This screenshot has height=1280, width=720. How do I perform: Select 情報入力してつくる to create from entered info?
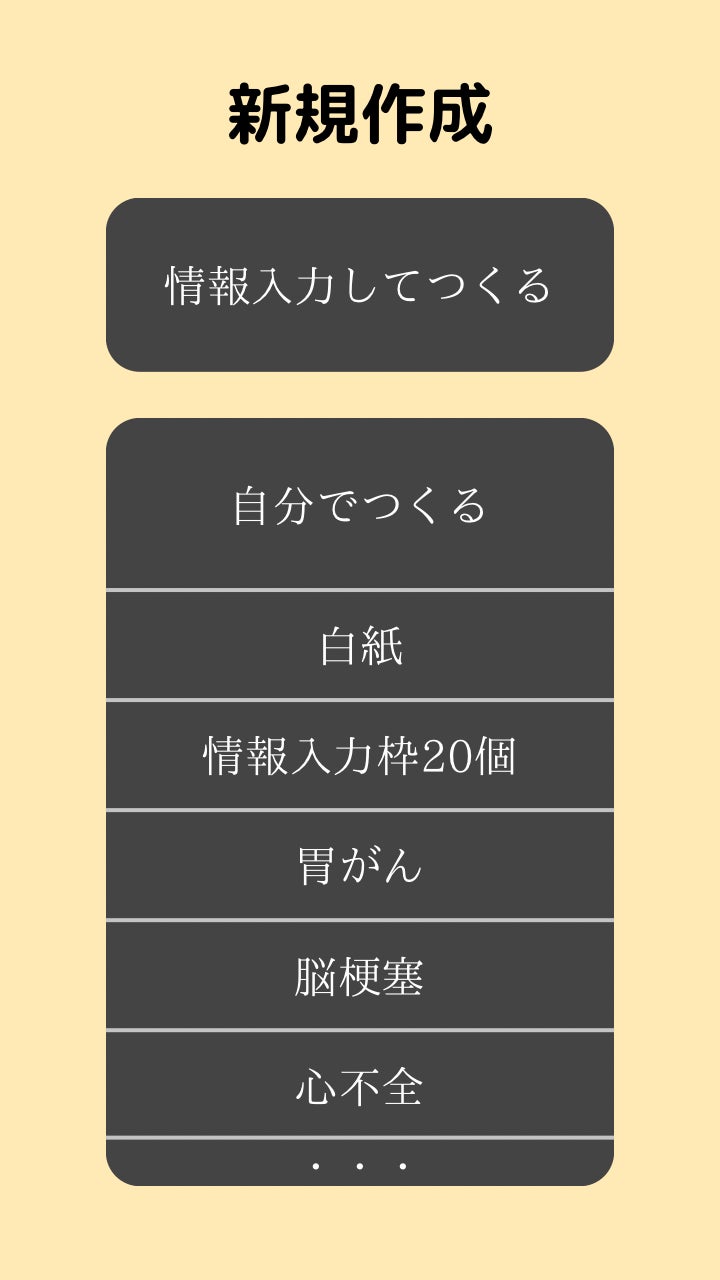(360, 286)
